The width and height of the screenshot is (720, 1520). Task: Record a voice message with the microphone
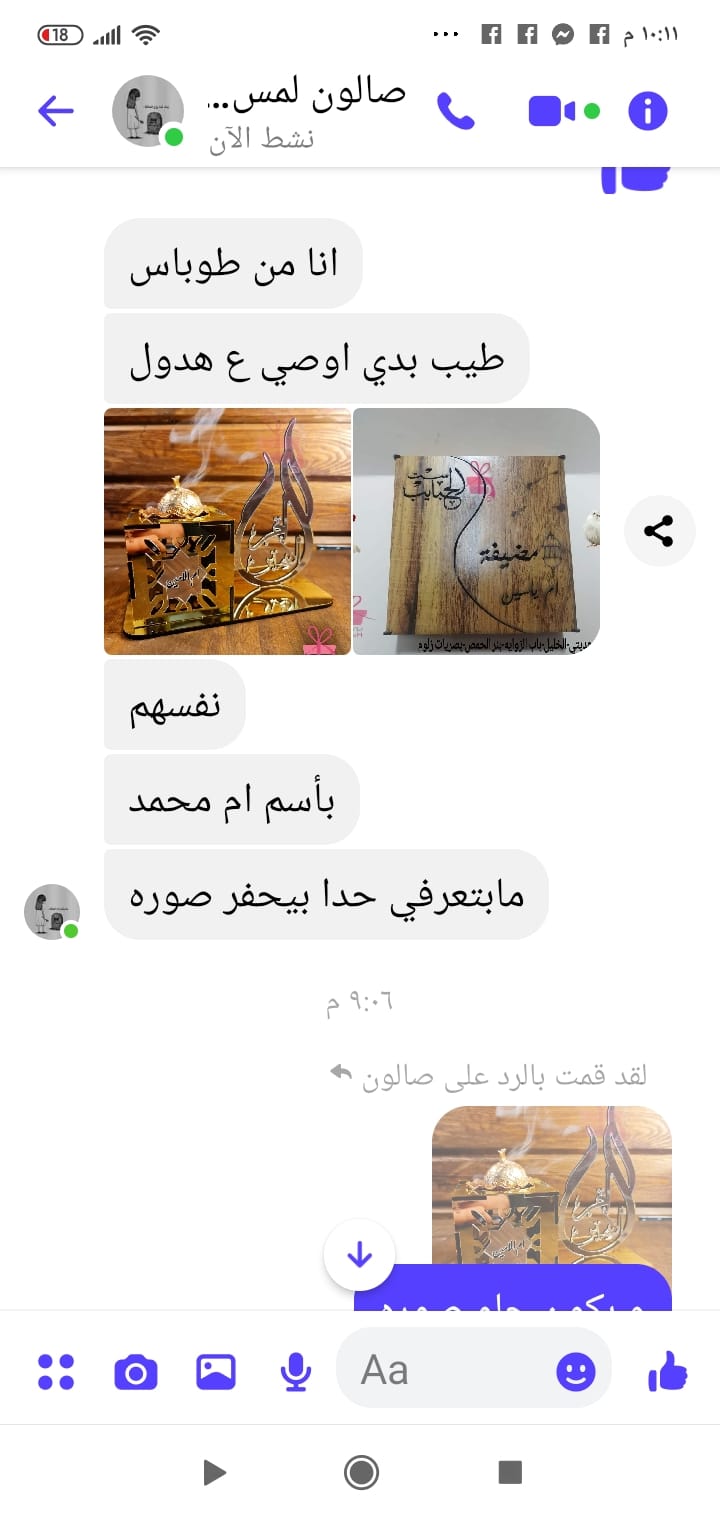pos(295,1372)
